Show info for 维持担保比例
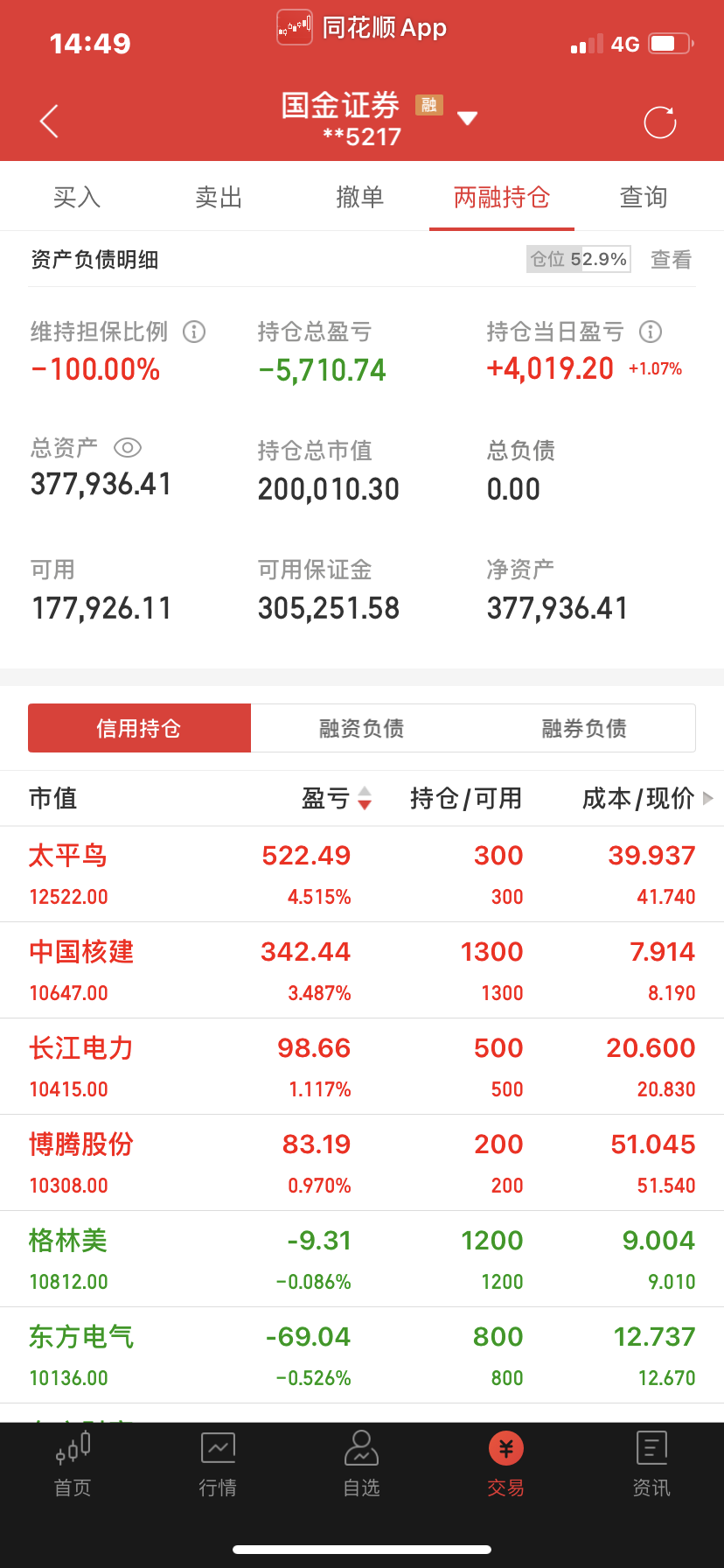The image size is (724, 1568). (x=194, y=332)
